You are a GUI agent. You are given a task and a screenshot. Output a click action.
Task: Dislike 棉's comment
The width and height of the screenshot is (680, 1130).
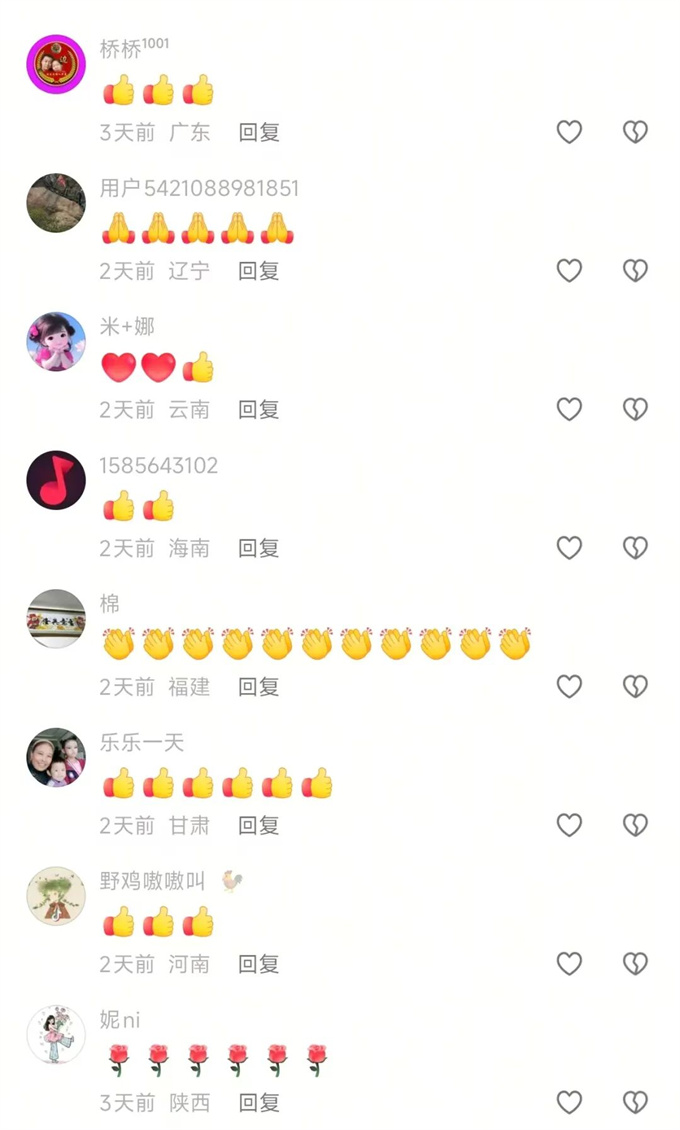click(x=635, y=687)
